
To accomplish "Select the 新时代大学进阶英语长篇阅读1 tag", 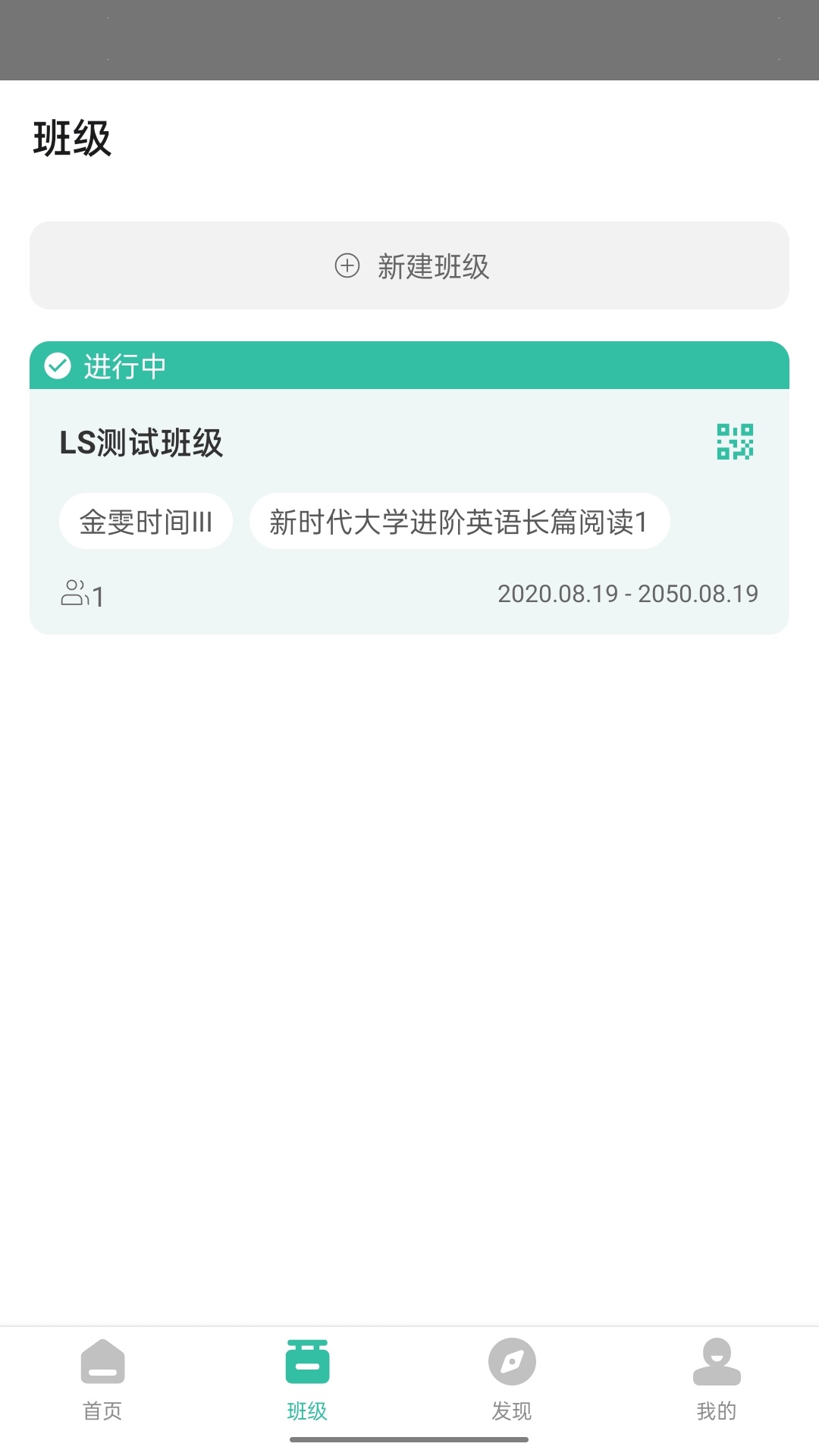I will [459, 521].
